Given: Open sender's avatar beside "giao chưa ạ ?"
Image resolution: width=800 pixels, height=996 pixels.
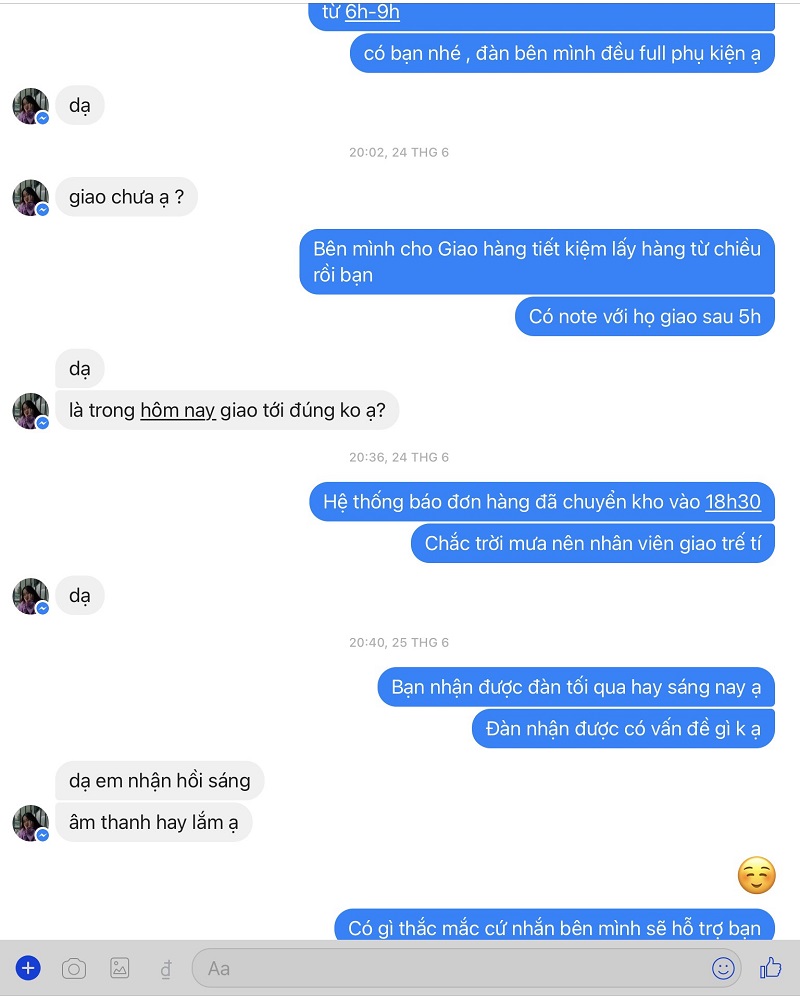Looking at the screenshot, I should [30, 198].
